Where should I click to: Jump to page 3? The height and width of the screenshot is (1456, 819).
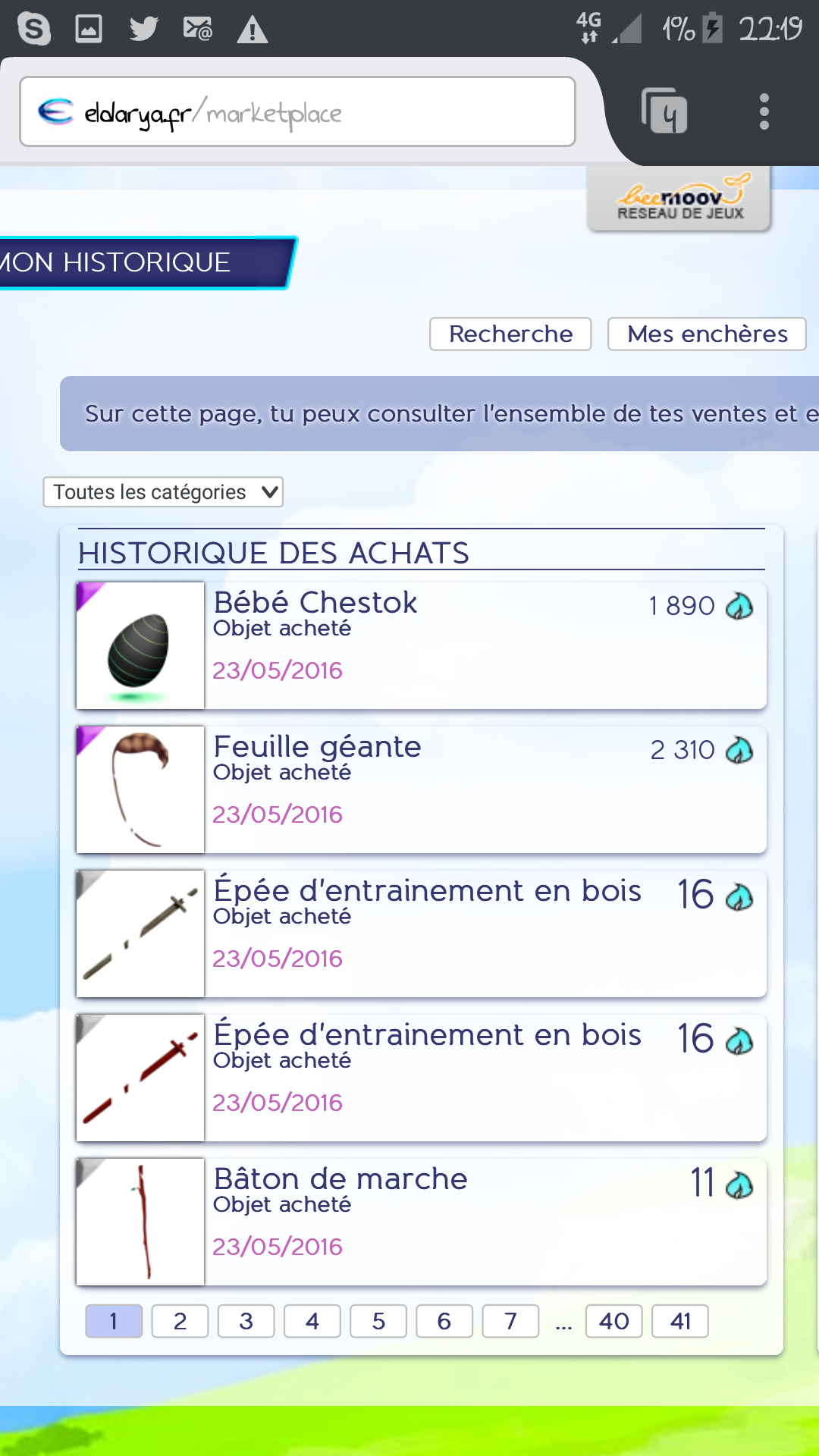pyautogui.click(x=246, y=1321)
